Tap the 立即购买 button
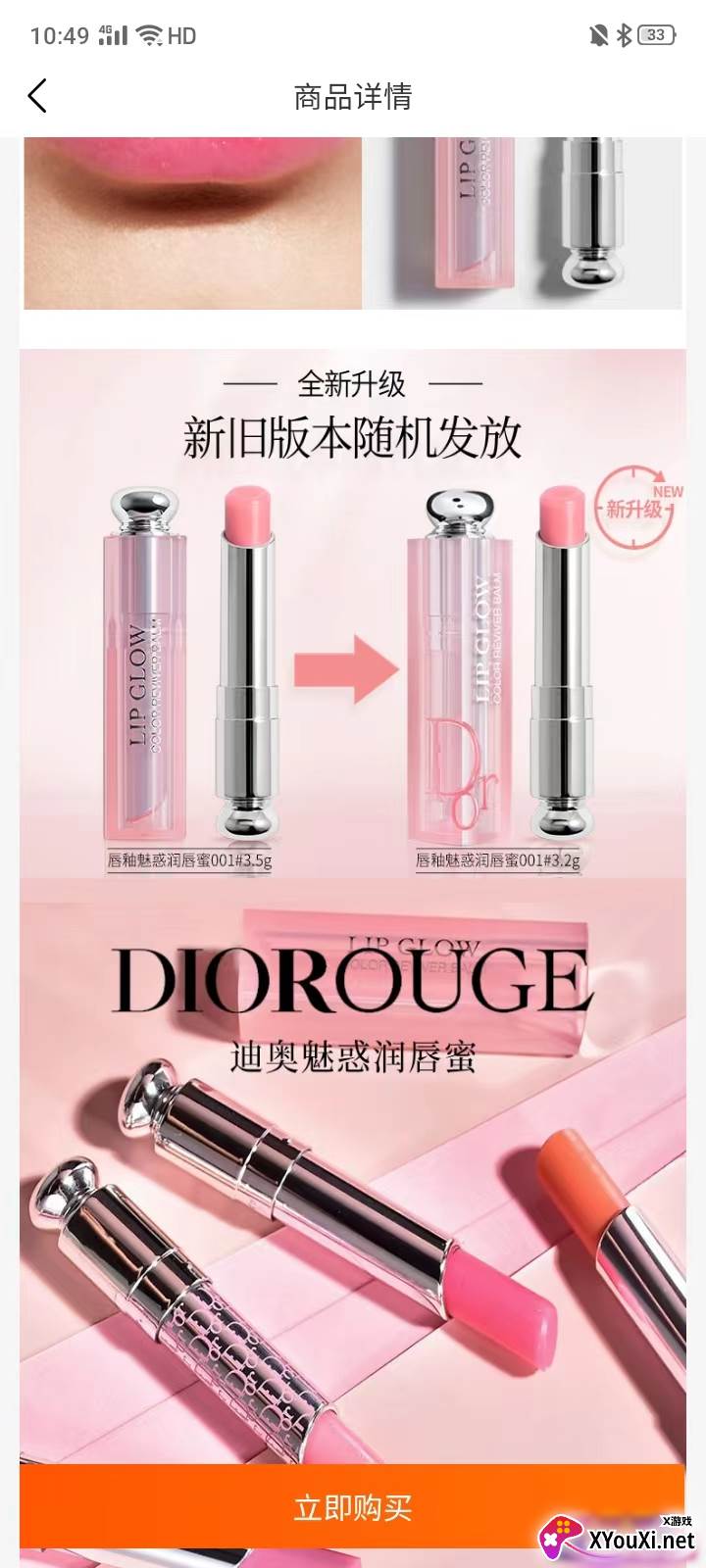This screenshot has width=706, height=1568. [x=351, y=1506]
